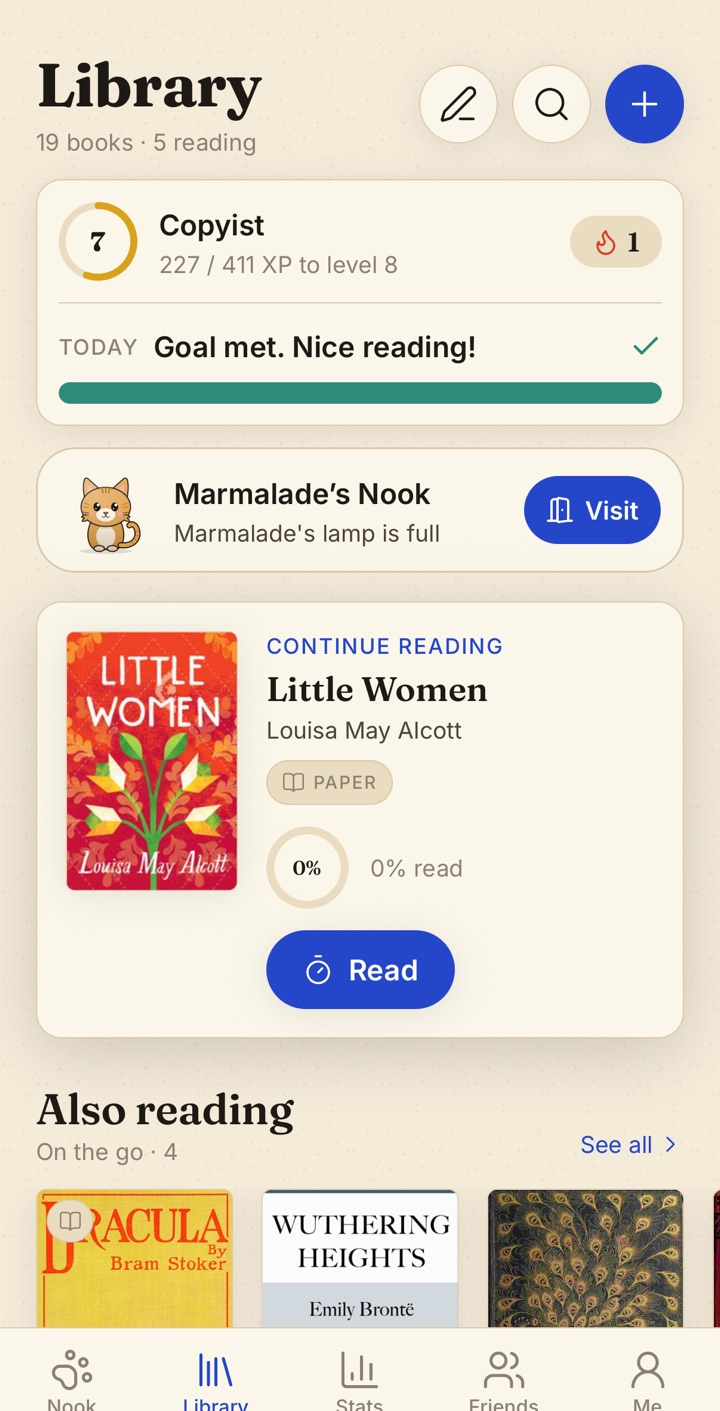Tap the streak flame badge

[x=616, y=242]
